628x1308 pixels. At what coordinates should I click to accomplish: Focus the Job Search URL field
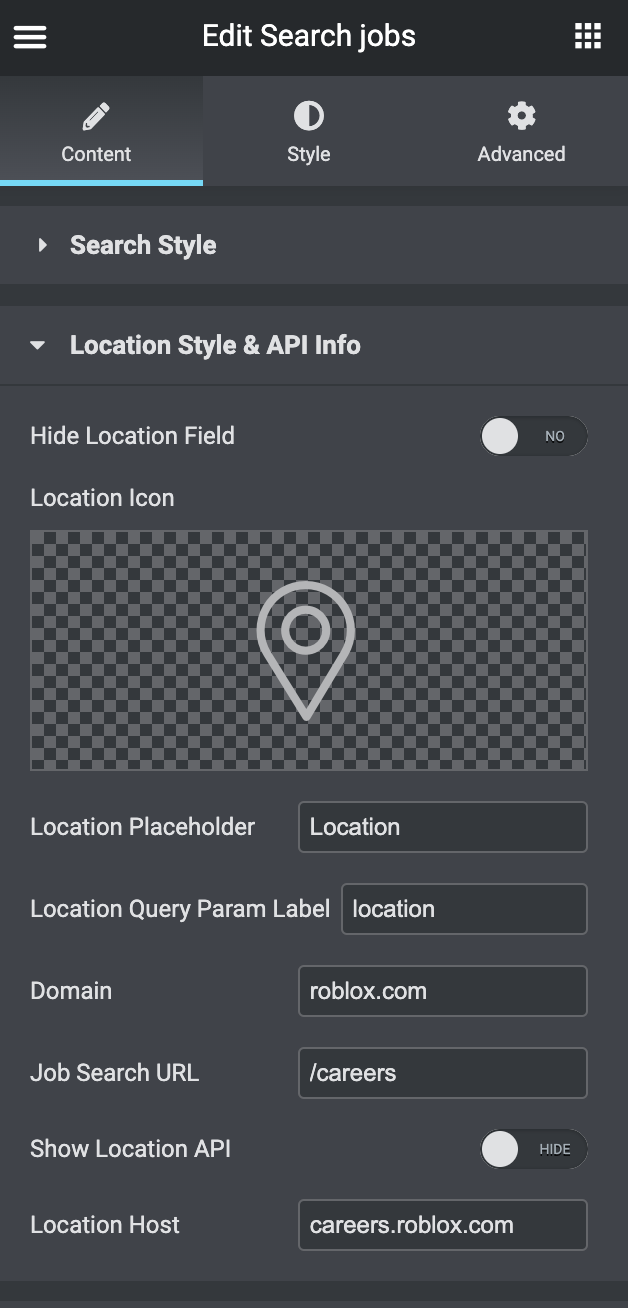[x=442, y=1073]
